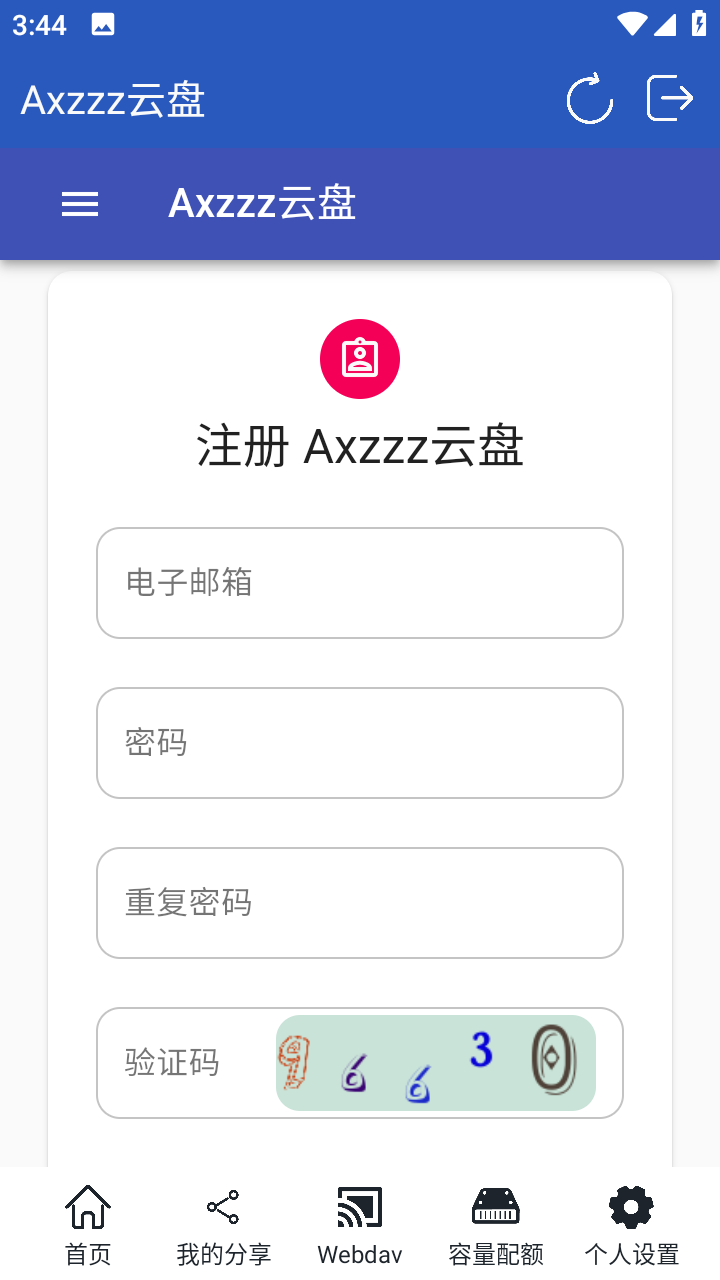The height and width of the screenshot is (1280, 720).
Task: Tap the logout icon in the app bar
Action: pyautogui.click(x=669, y=99)
